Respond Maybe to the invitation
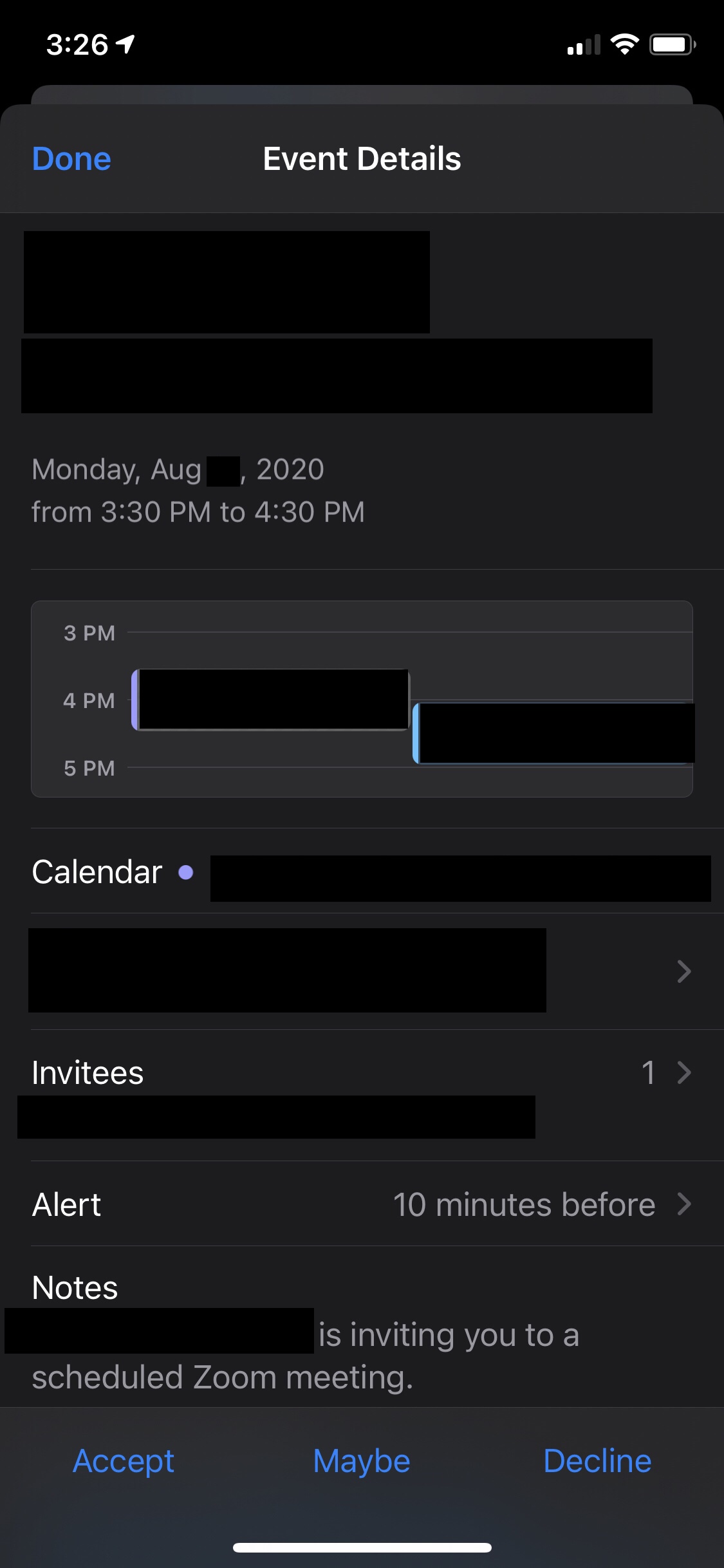This screenshot has height=1568, width=724. [362, 1461]
